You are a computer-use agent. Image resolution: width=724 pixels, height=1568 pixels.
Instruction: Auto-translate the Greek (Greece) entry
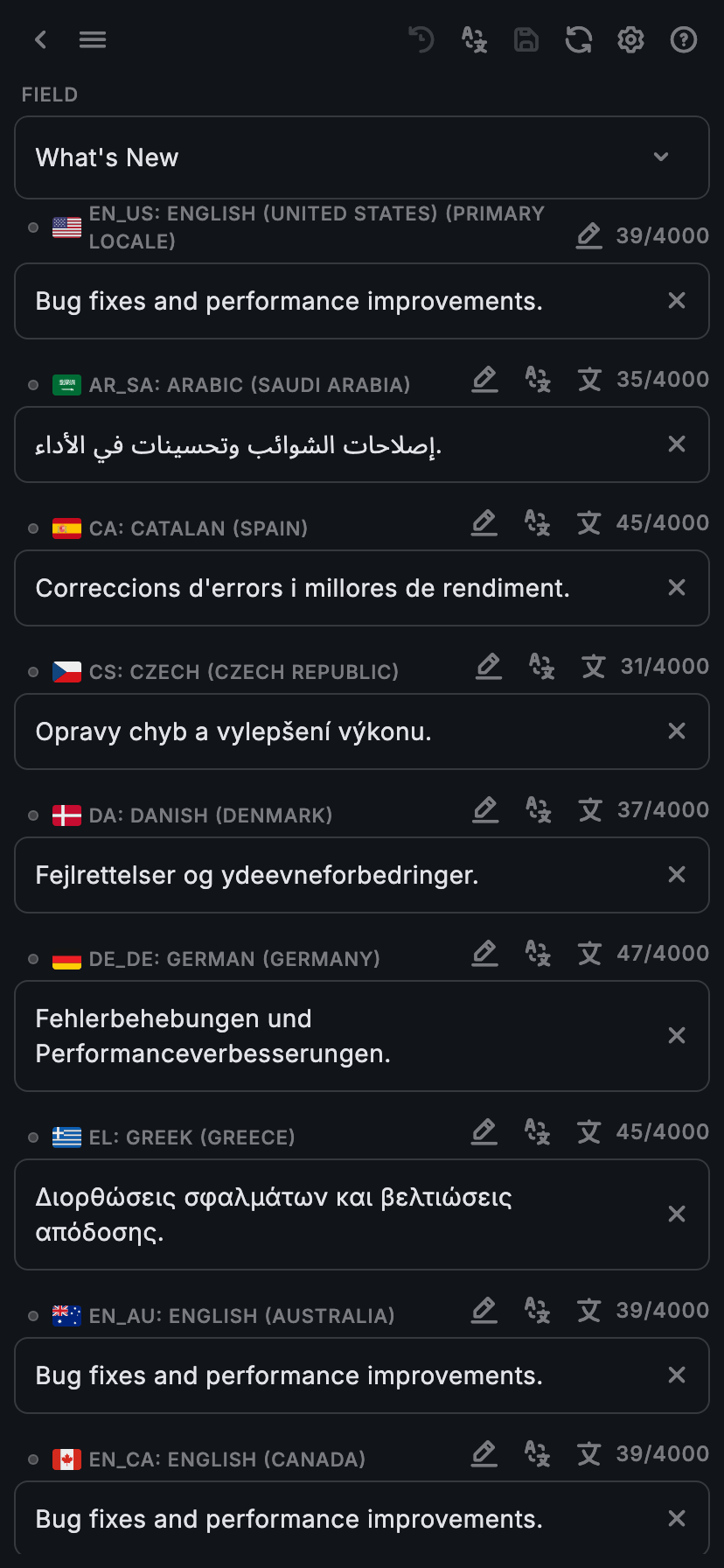coord(537,1131)
